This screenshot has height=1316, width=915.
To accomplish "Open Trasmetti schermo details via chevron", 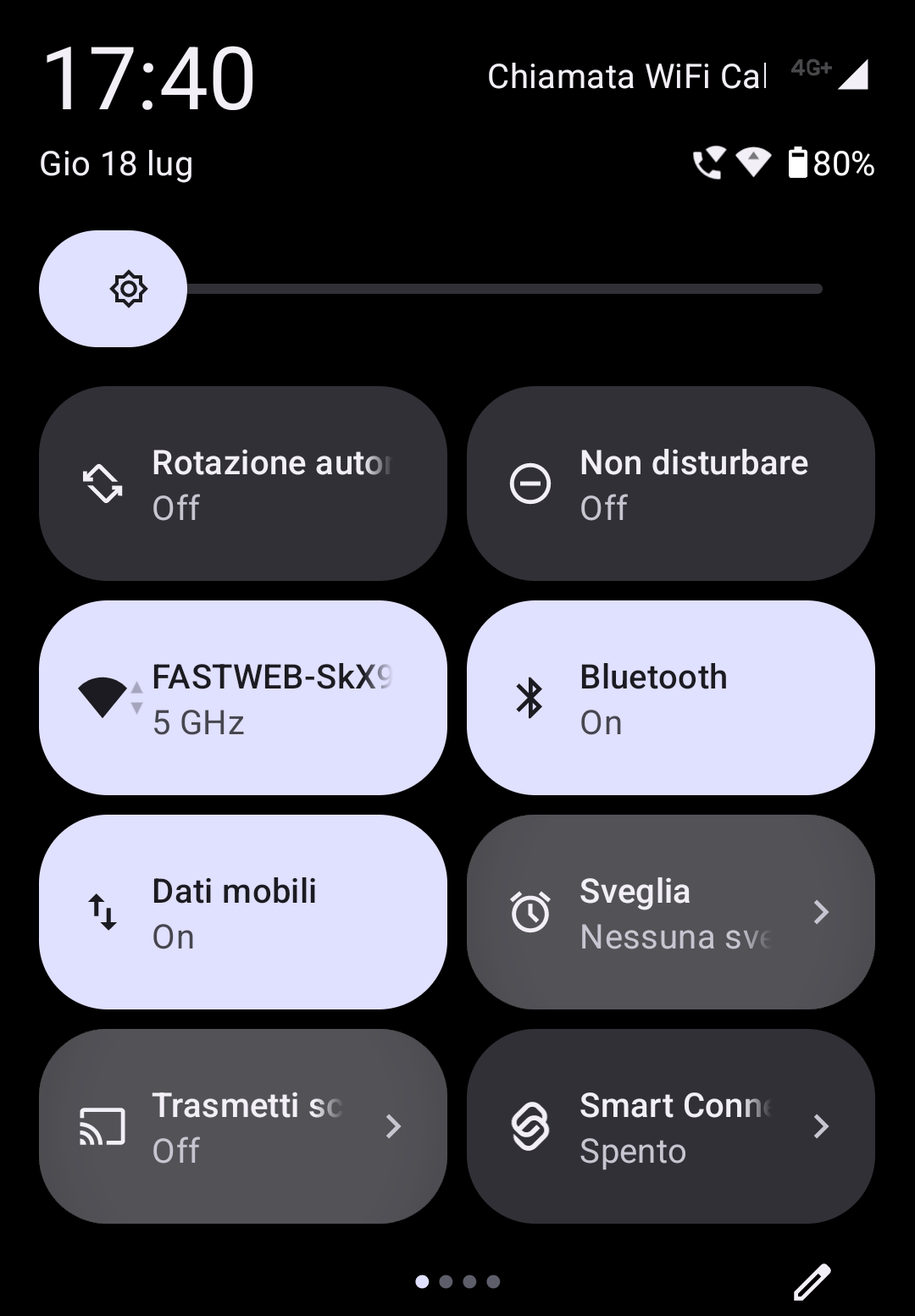I will coord(393,1126).
